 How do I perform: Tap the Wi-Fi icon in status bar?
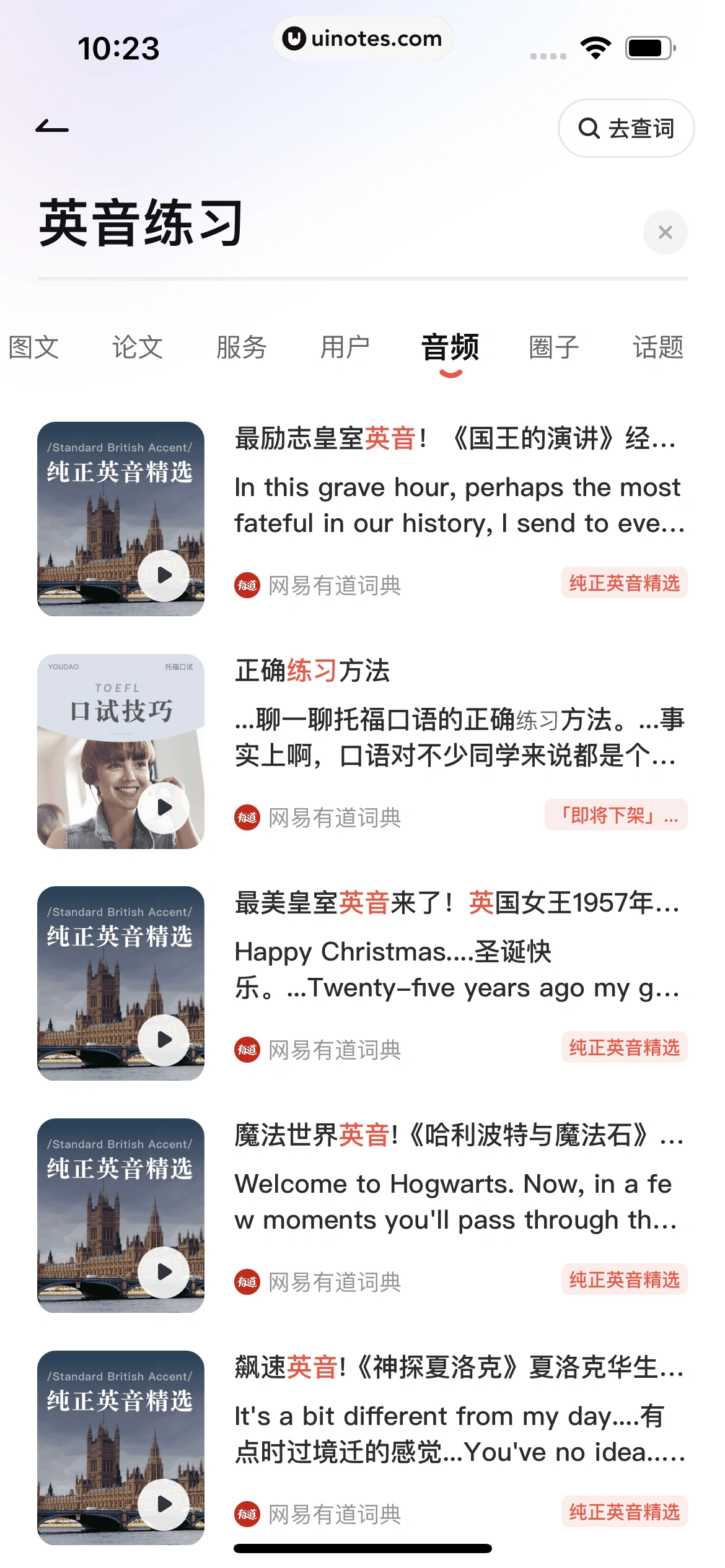(594, 46)
